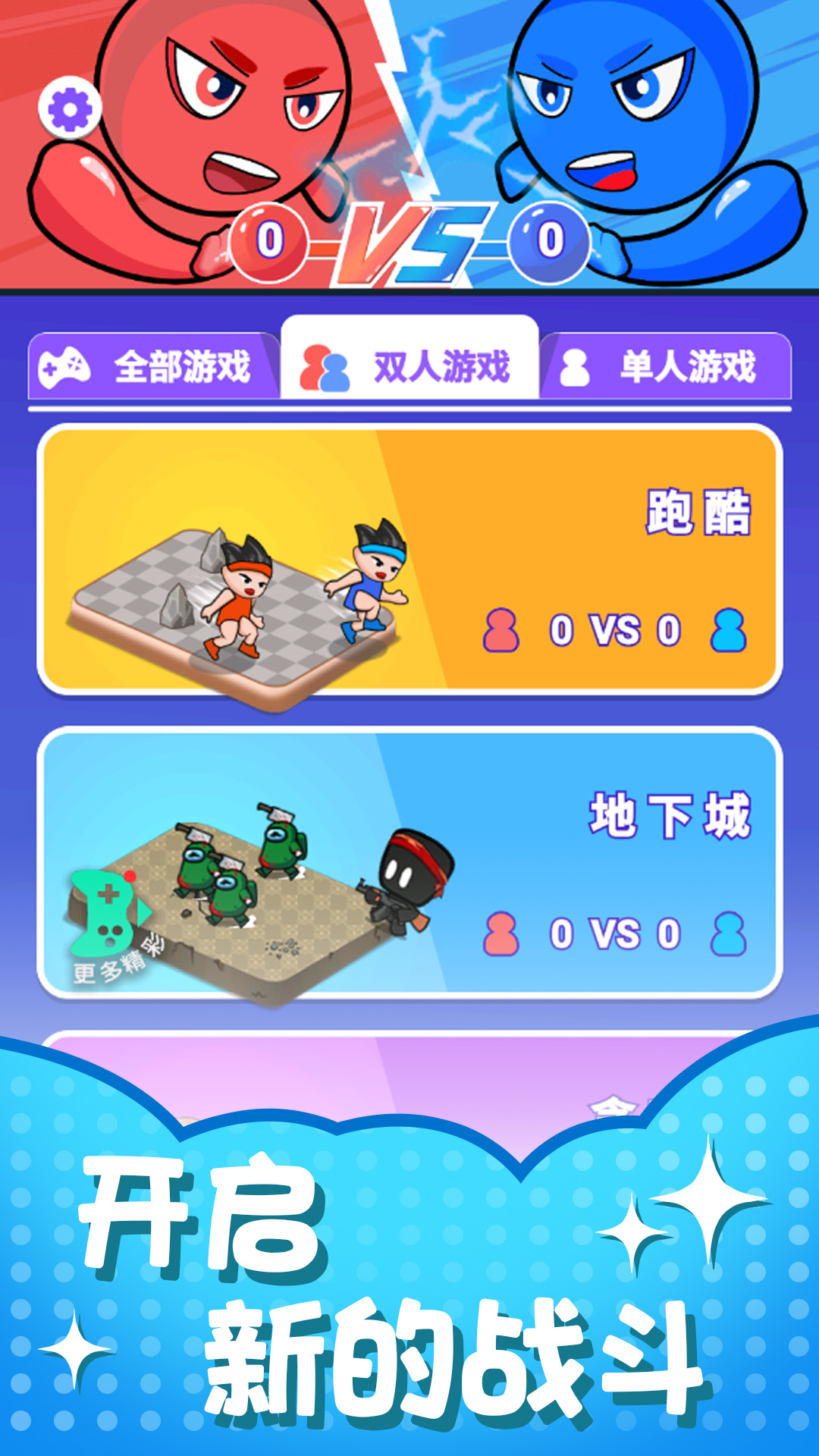Switch to the 全部游戏 tab
The height and width of the screenshot is (1456, 819).
tap(152, 366)
